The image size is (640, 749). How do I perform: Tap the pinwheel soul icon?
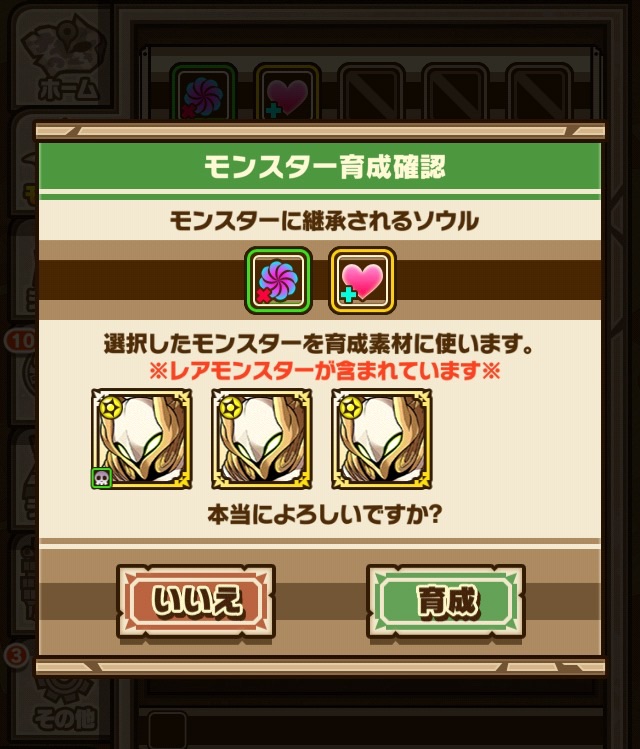(x=279, y=281)
